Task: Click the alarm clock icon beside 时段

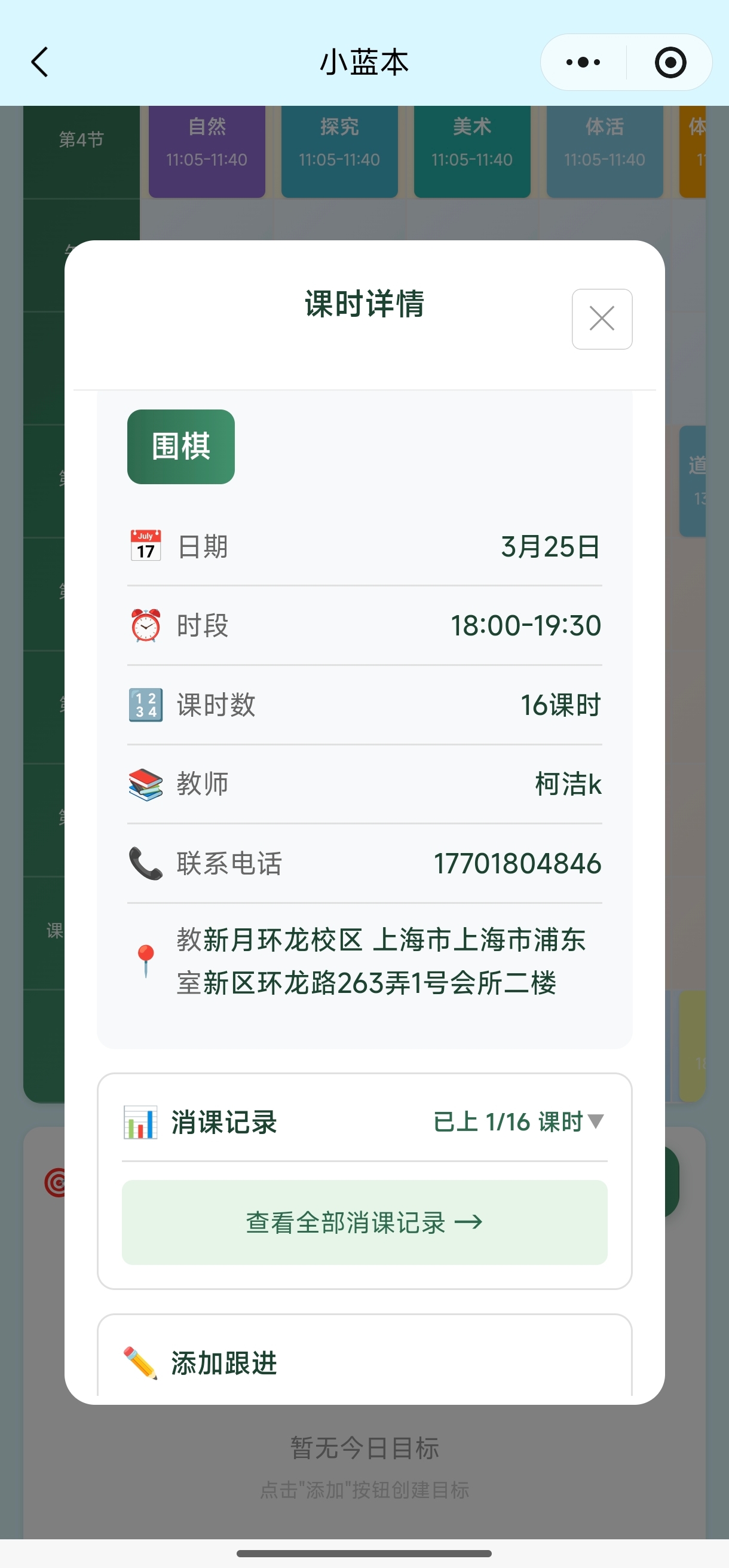Action: (145, 625)
